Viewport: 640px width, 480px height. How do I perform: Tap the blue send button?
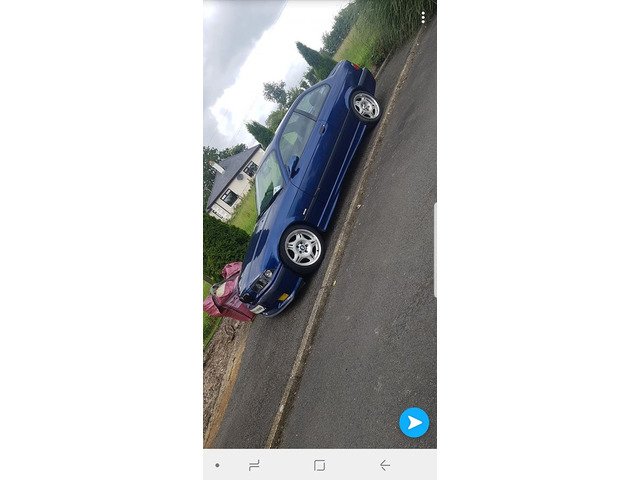[x=414, y=422]
